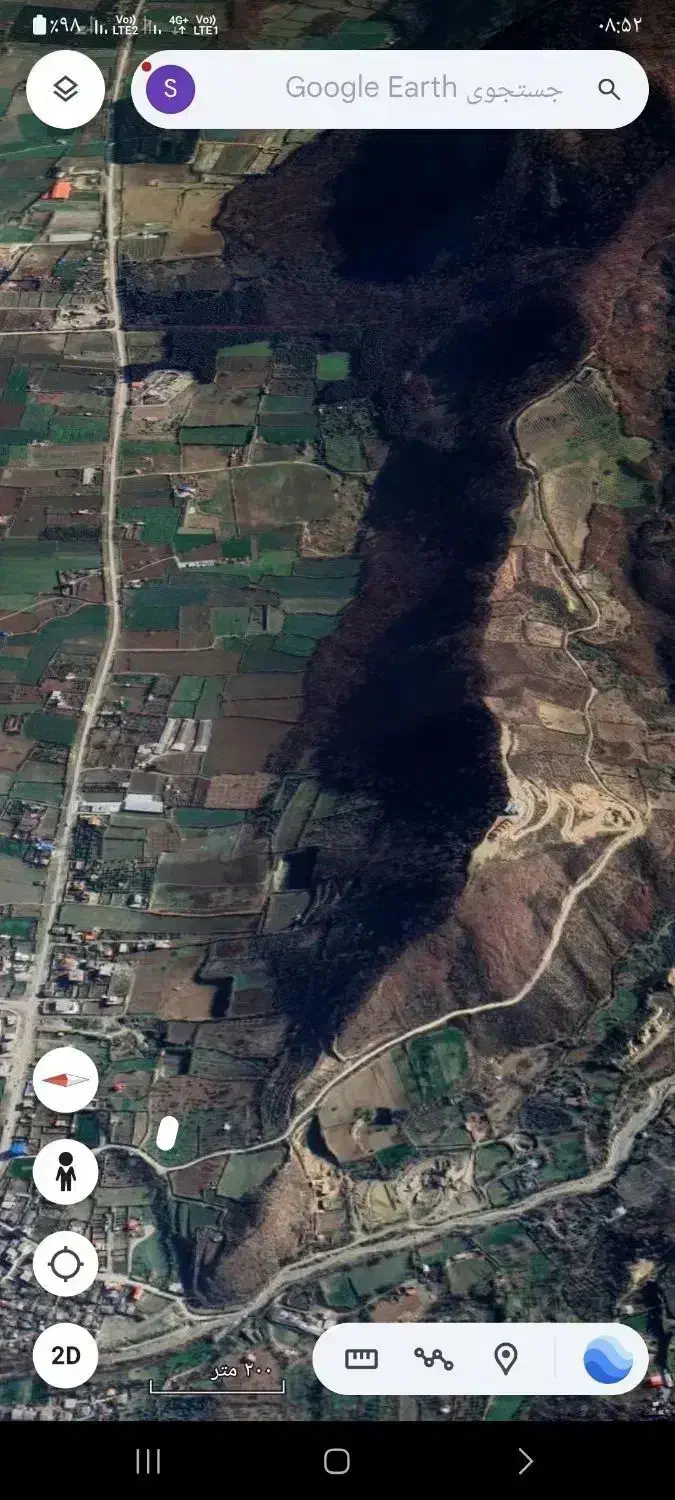The height and width of the screenshot is (1500, 675).
Task: Enter Street View with the pegman button
Action: pos(65,1172)
